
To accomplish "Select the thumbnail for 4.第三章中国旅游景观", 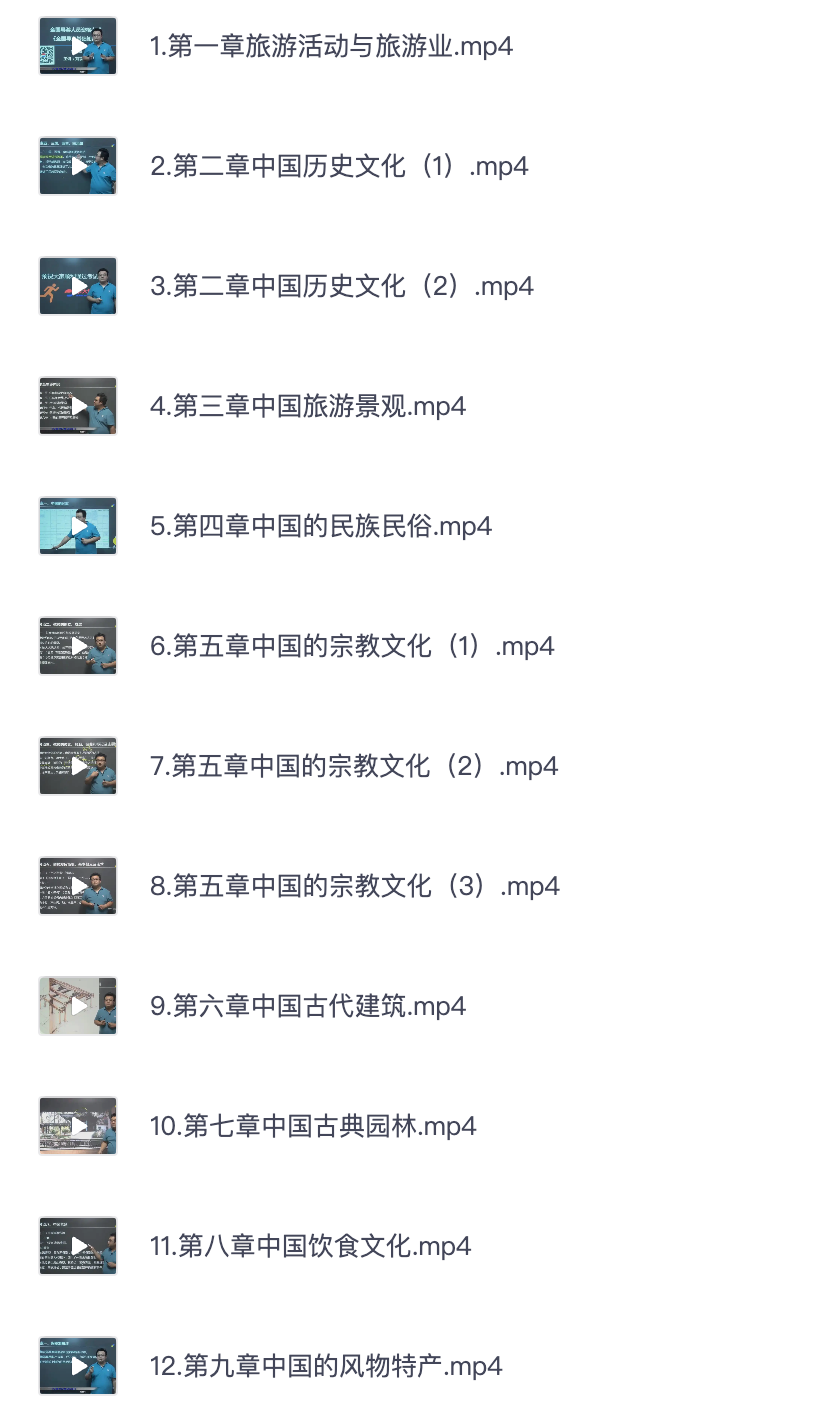I will click(x=78, y=406).
